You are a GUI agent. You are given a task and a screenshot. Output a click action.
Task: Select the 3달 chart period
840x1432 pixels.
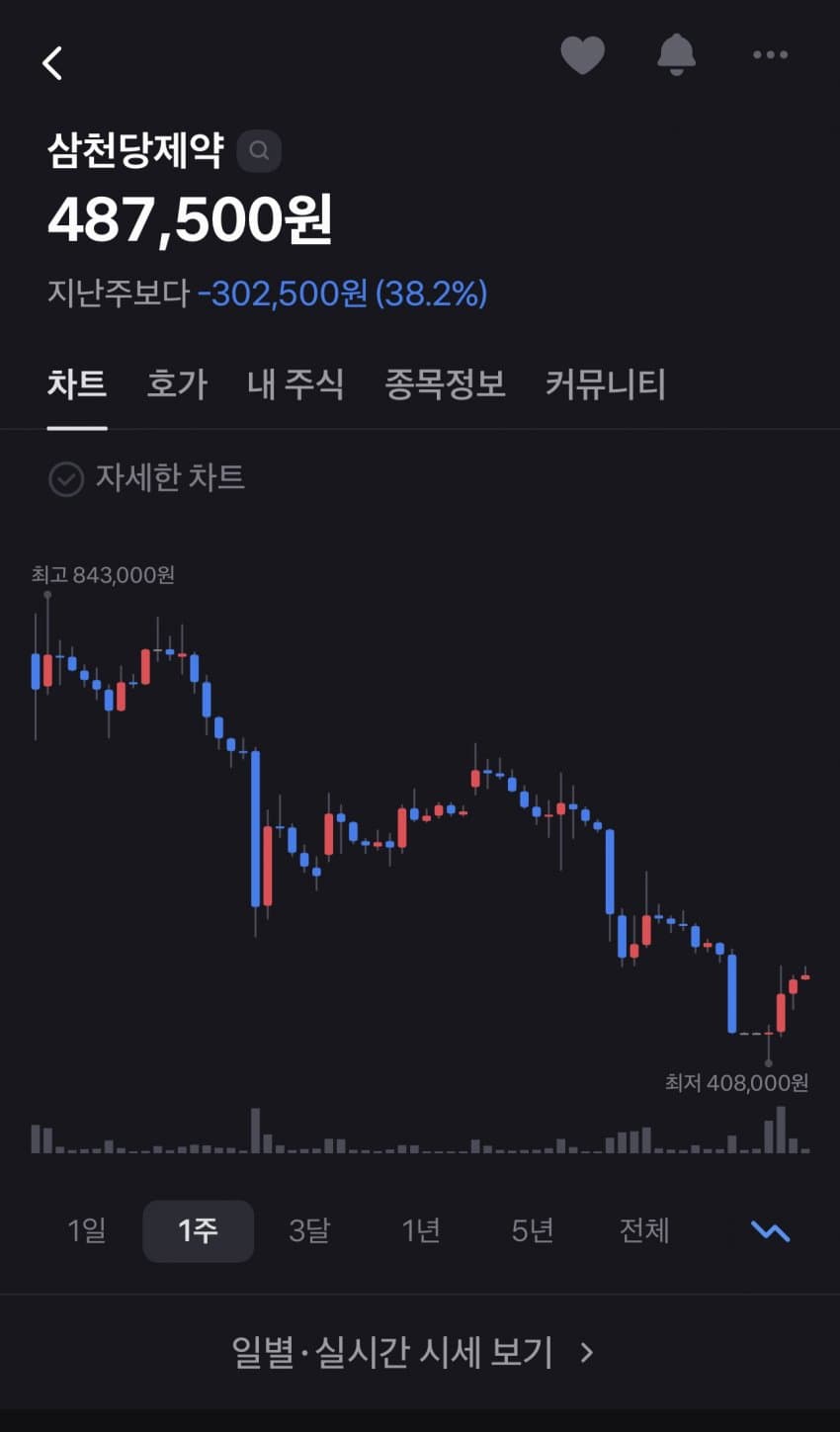pos(309,1230)
